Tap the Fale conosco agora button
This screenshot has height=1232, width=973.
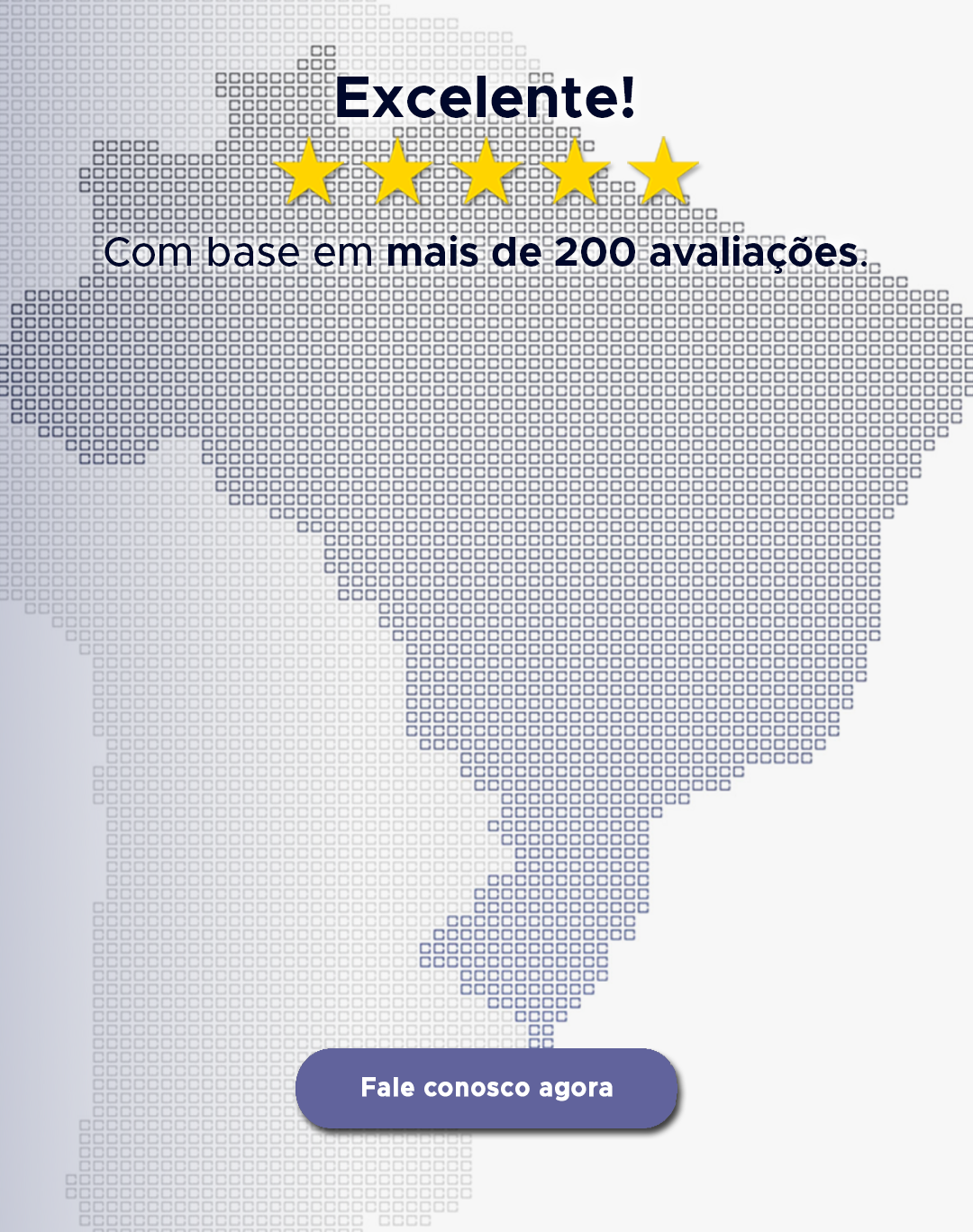(486, 1088)
